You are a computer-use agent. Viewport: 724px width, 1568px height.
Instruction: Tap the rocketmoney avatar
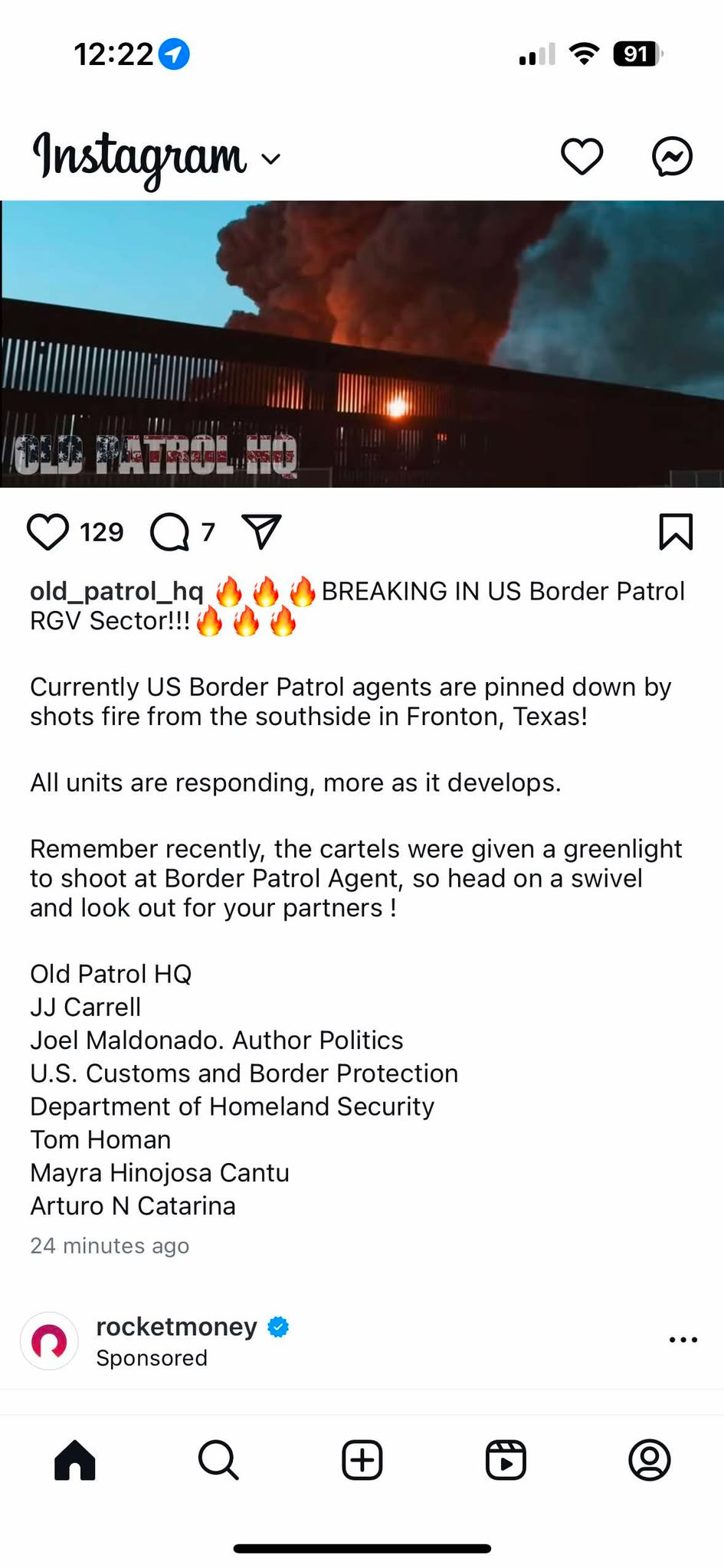tap(49, 1341)
